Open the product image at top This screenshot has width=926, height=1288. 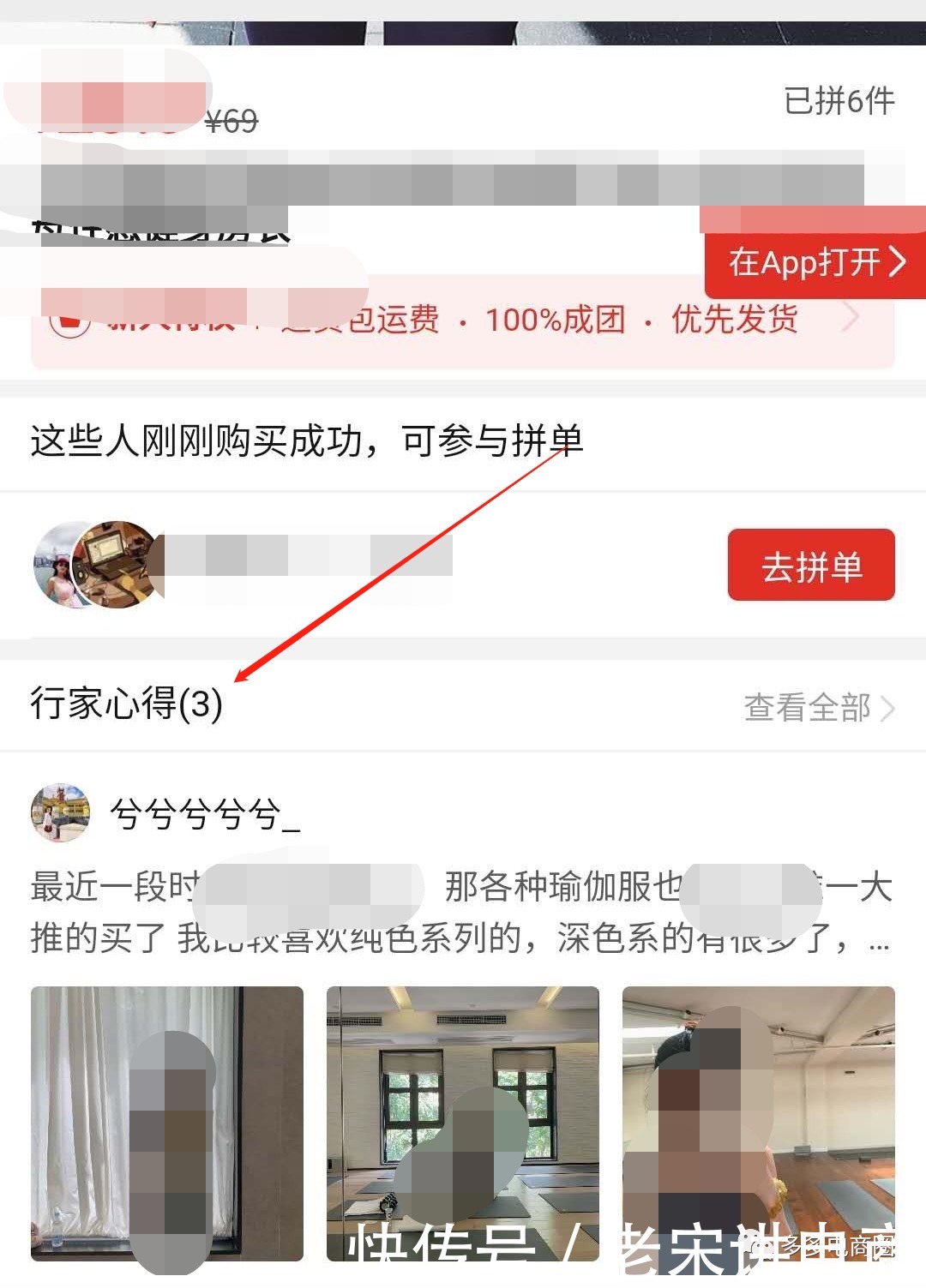[x=463, y=26]
